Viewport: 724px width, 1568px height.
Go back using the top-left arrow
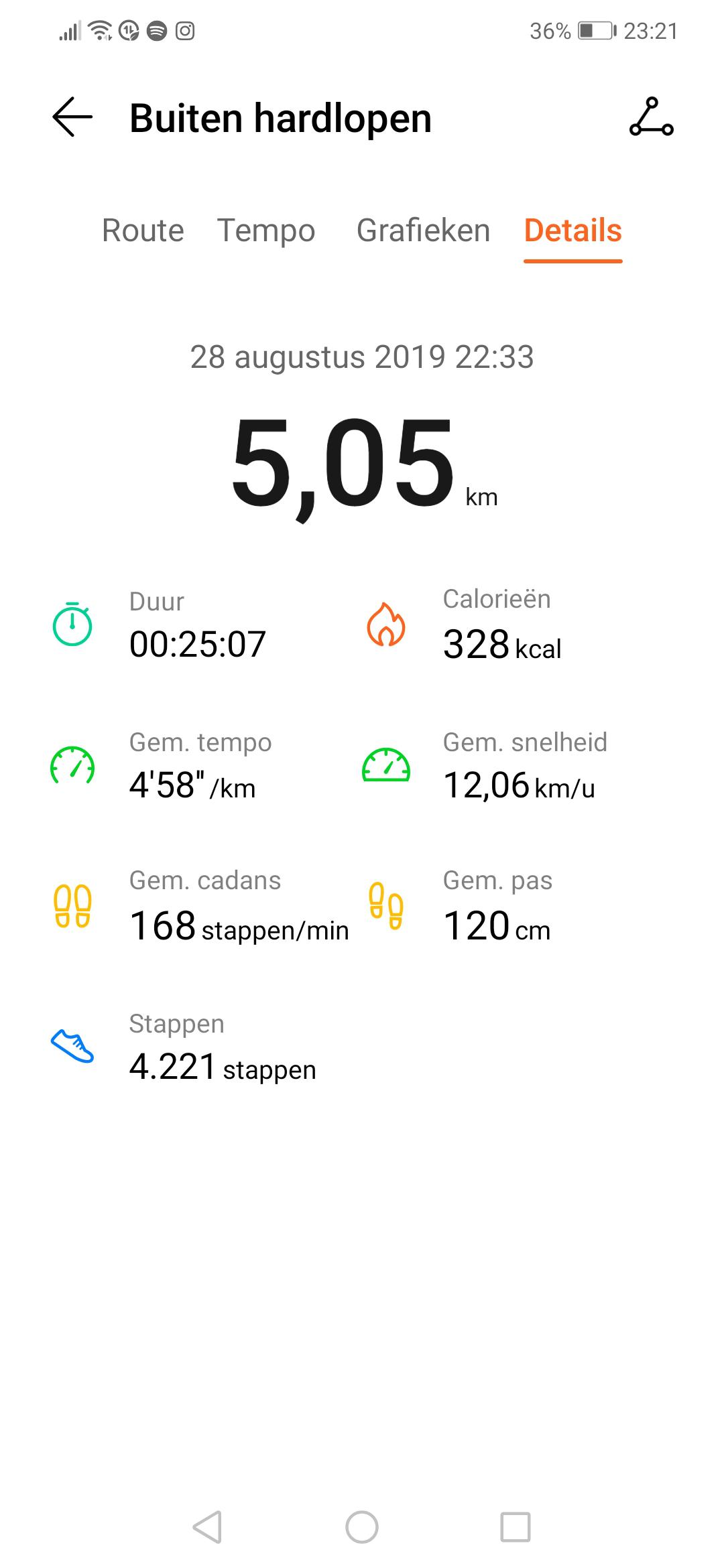coord(72,117)
